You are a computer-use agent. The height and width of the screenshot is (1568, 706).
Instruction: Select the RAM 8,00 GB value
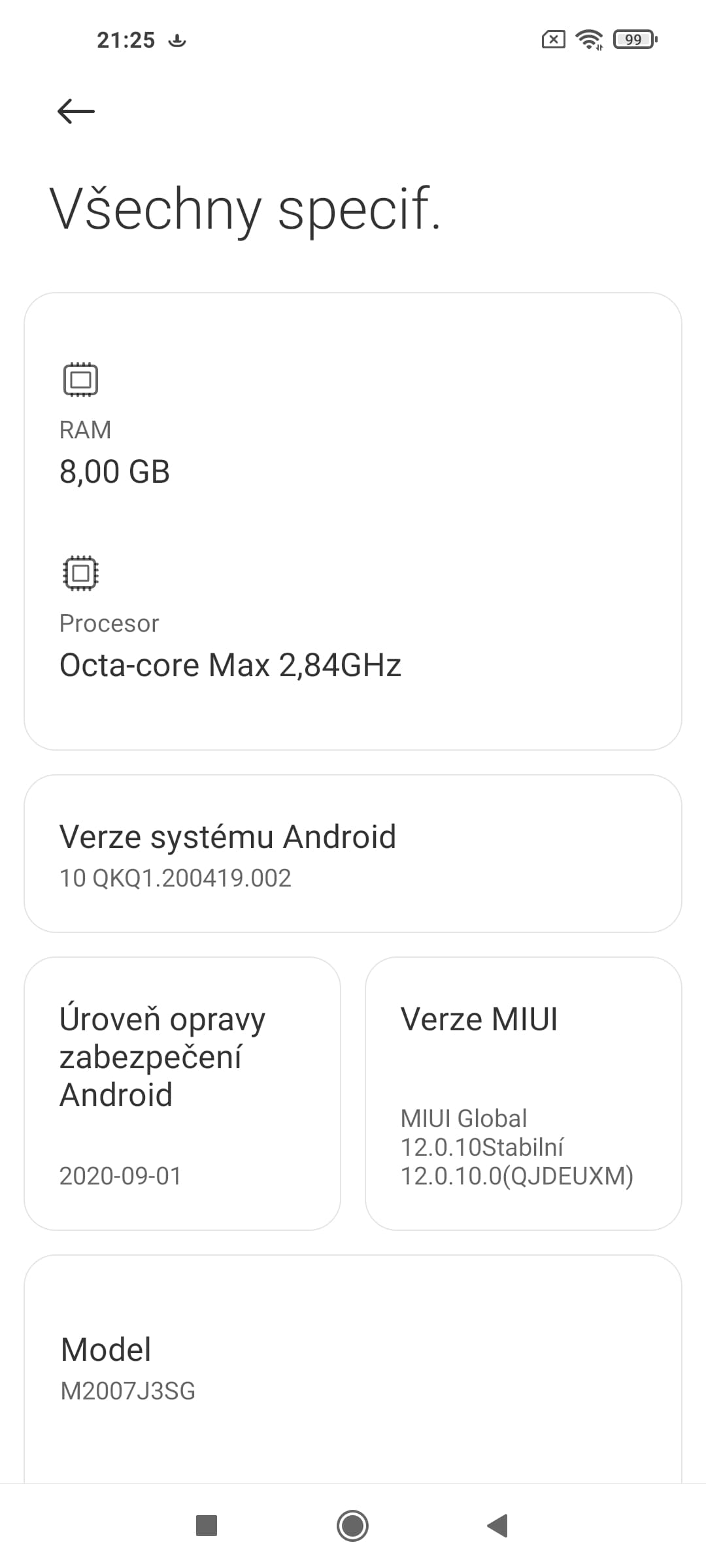click(114, 472)
